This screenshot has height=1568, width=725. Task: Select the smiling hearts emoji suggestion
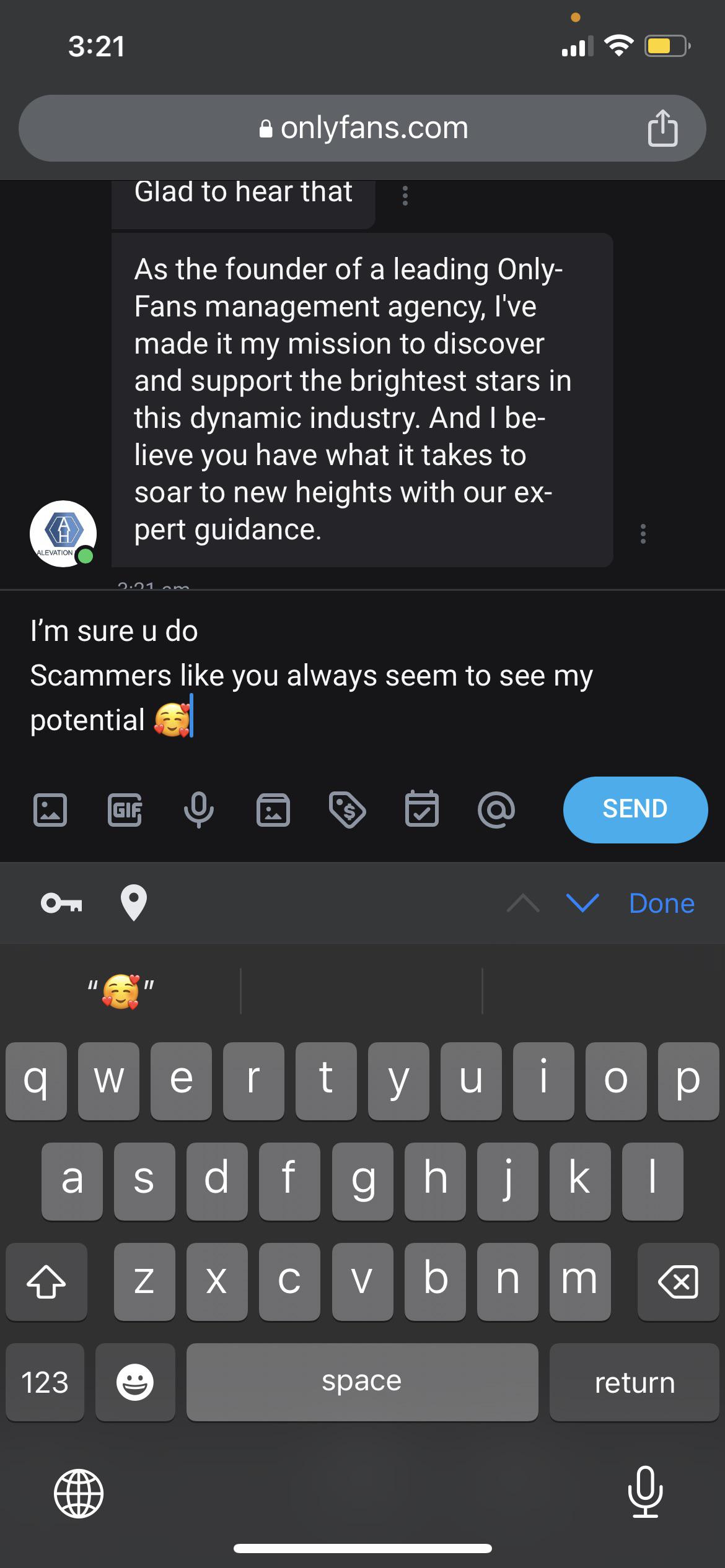(121, 991)
